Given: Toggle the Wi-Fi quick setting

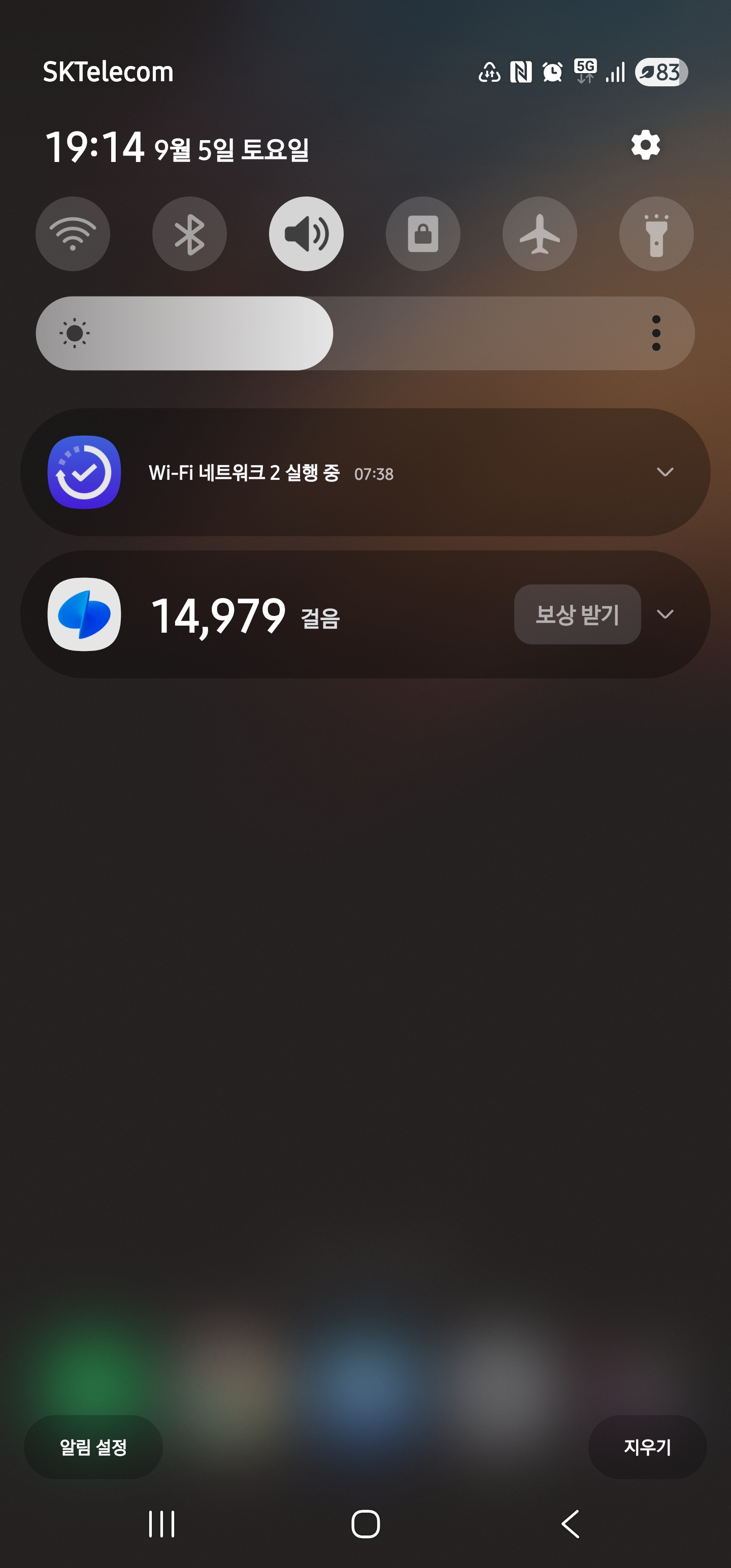Looking at the screenshot, I should [x=73, y=234].
